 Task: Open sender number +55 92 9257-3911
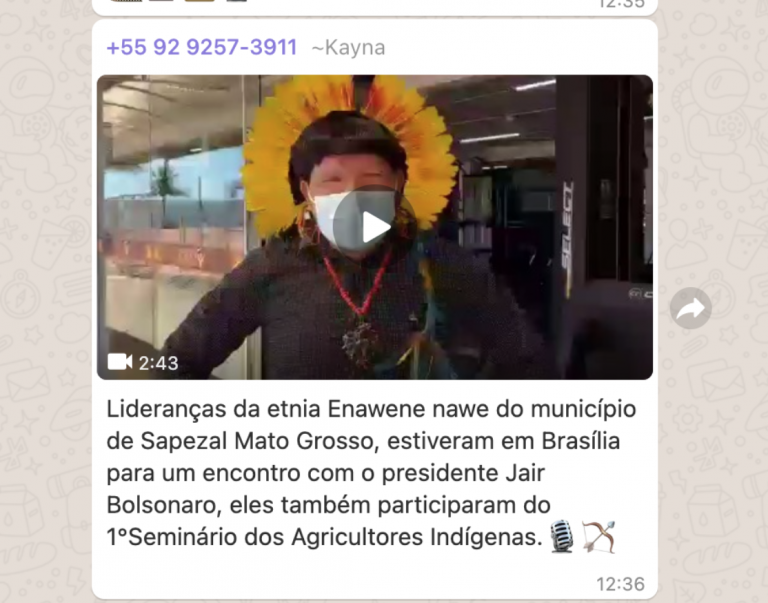[201, 48]
